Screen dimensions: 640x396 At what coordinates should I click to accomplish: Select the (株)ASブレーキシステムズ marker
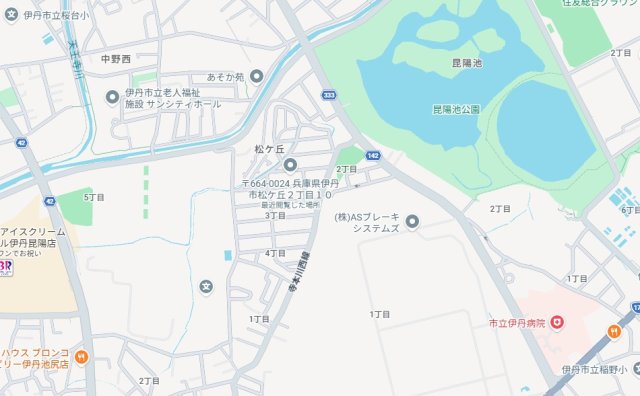point(412,222)
